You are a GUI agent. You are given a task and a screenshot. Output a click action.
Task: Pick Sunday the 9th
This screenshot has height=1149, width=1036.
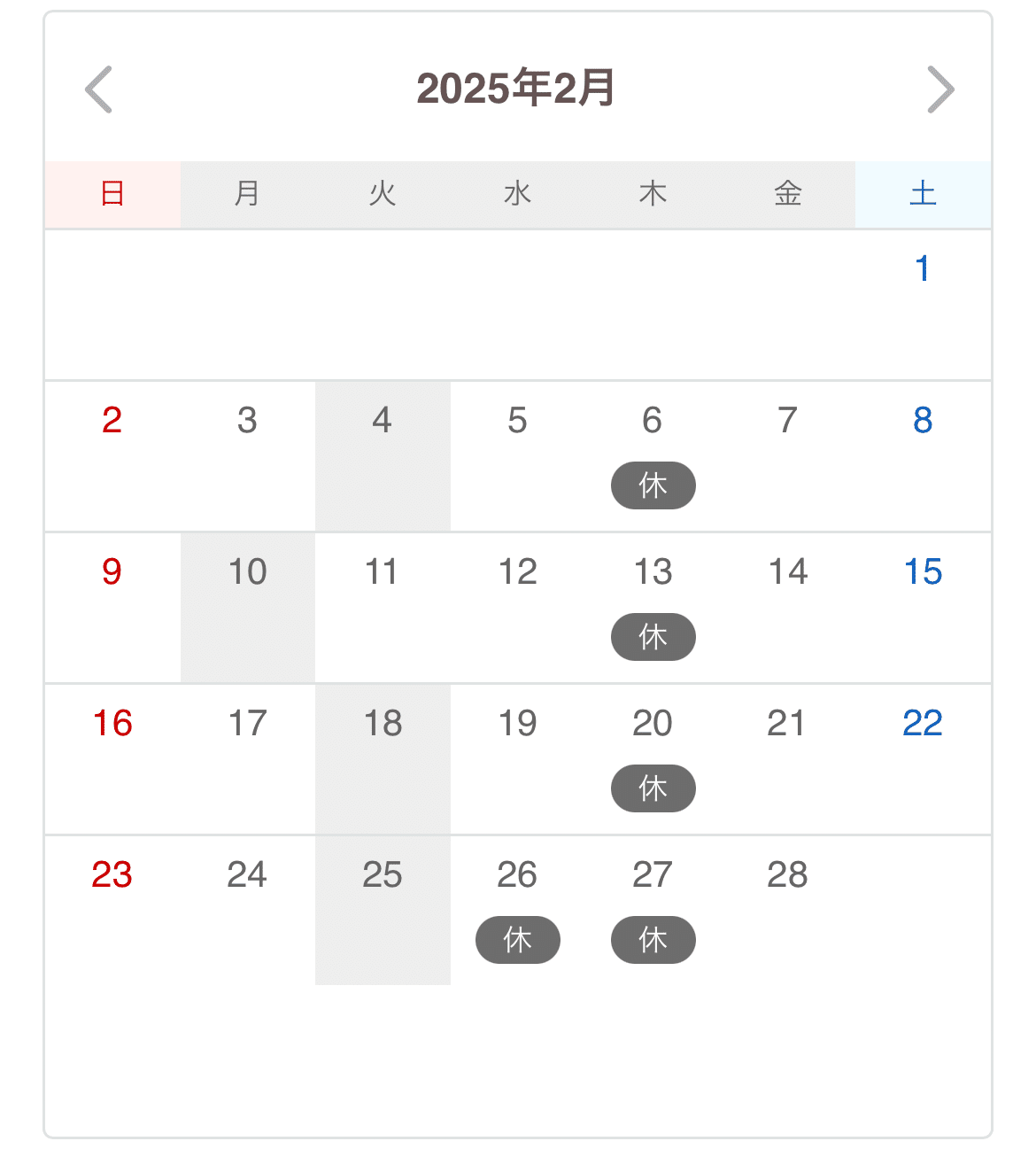tap(112, 572)
